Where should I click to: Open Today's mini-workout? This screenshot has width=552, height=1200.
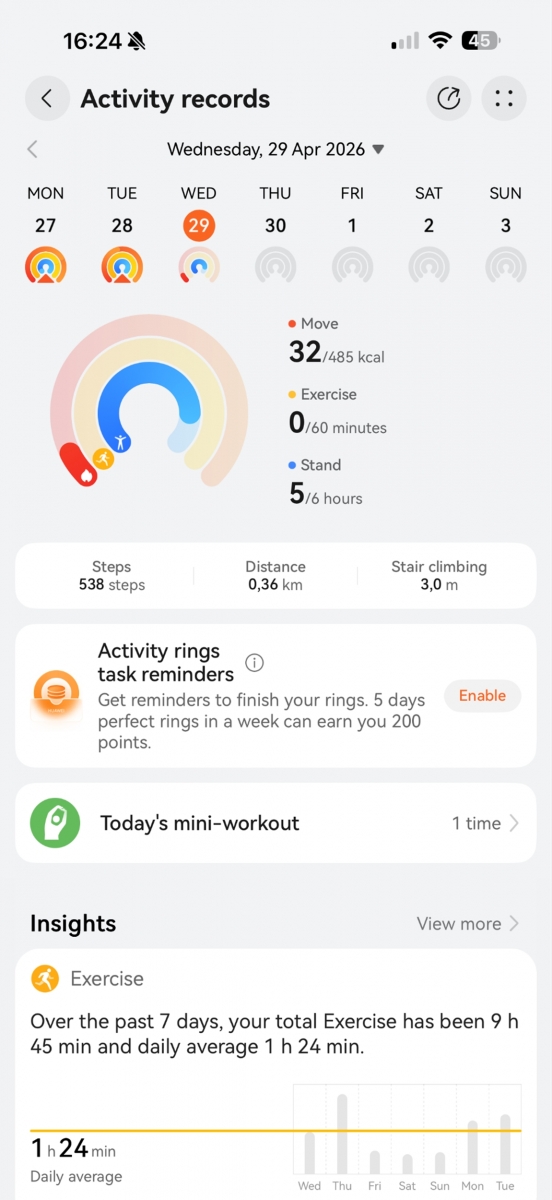point(276,824)
